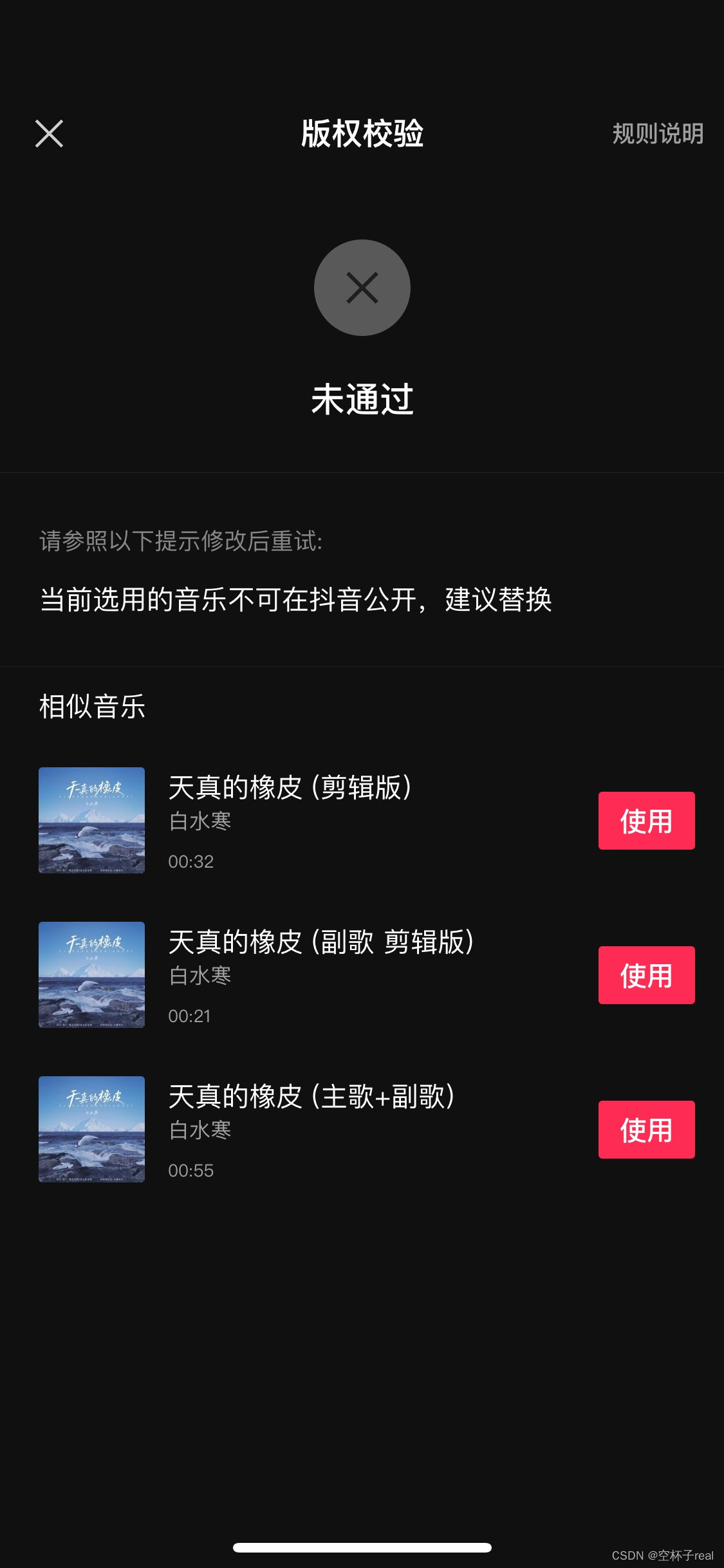This screenshot has width=724, height=1568.
Task: Close the 版权校验 page
Action: [x=49, y=133]
